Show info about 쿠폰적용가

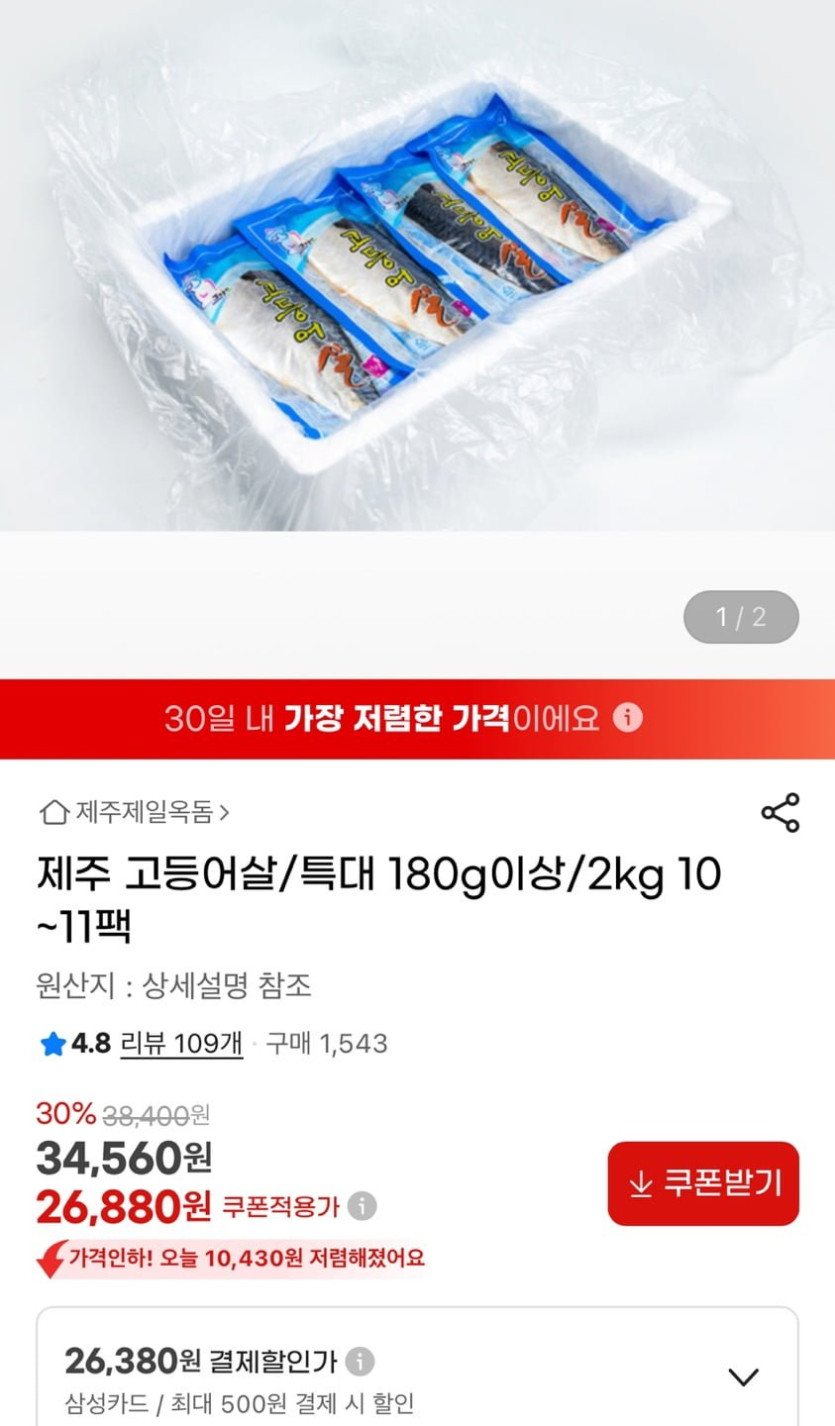362,1206
